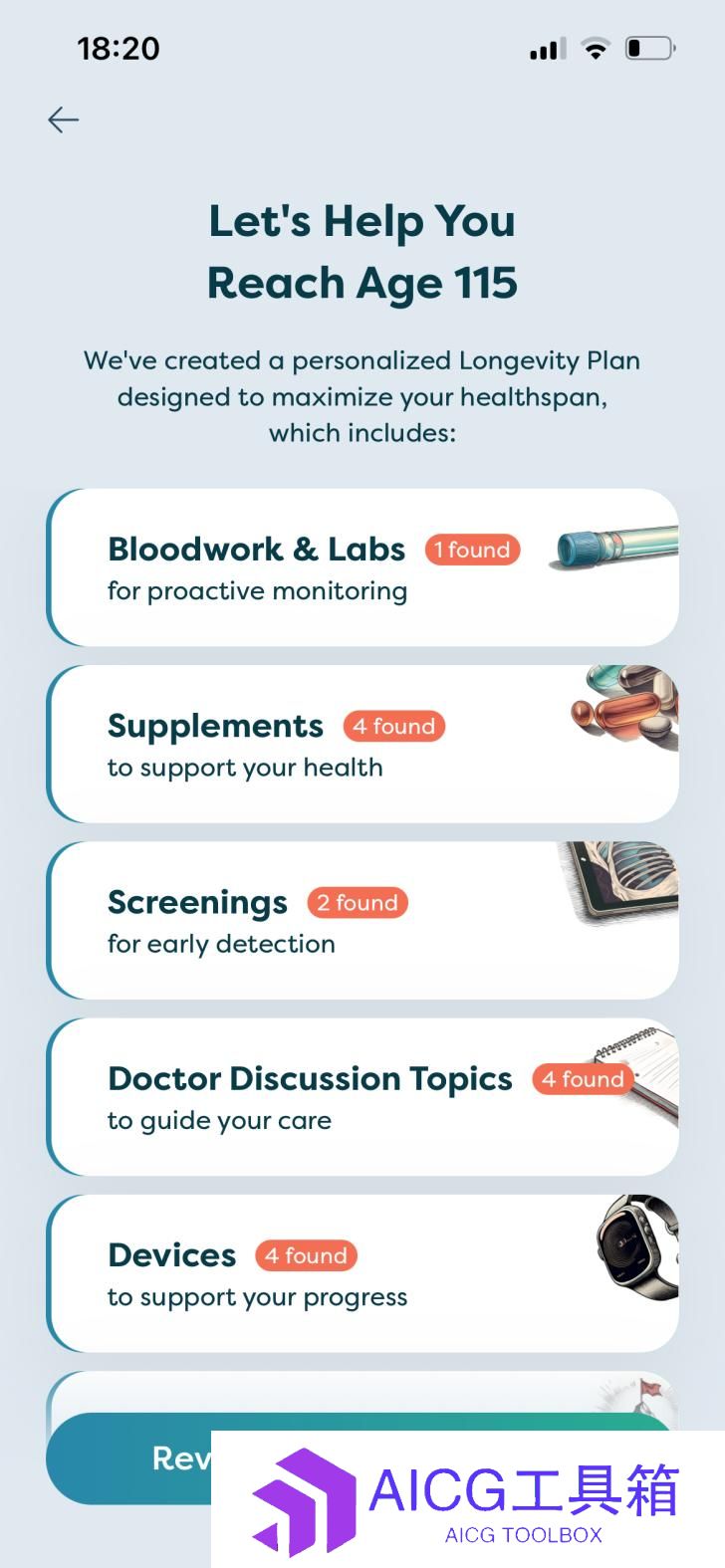This screenshot has height=1568, width=725.
Task: Open the Supplements card
Action: 362,744
